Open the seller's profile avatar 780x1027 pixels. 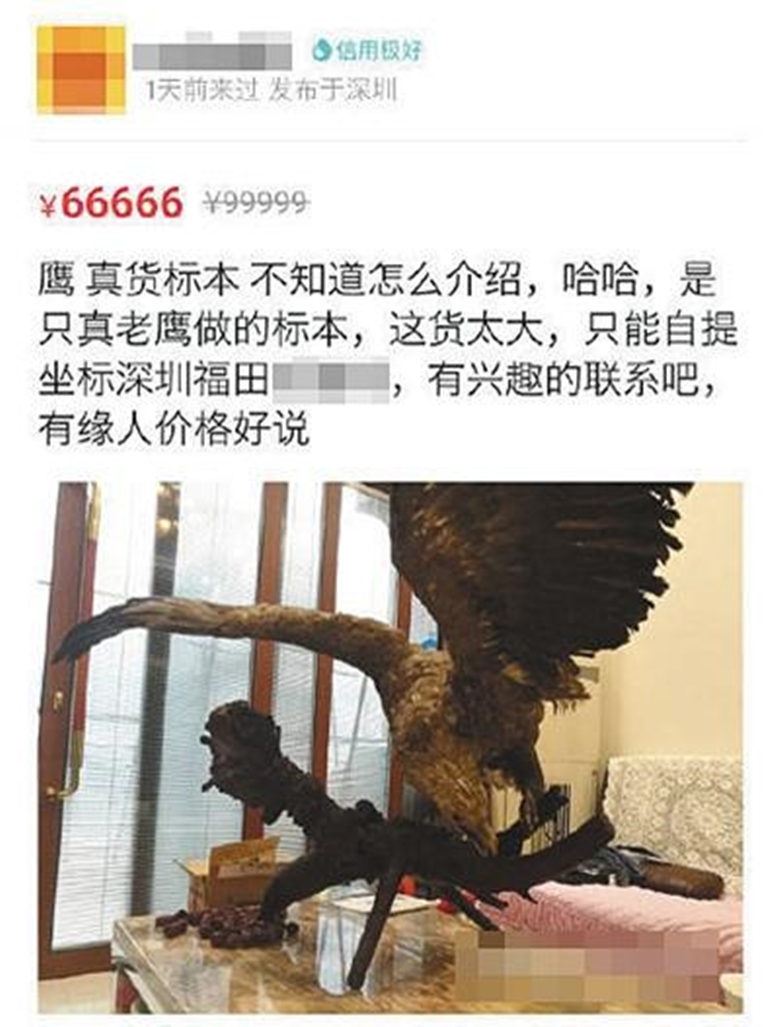[81, 67]
